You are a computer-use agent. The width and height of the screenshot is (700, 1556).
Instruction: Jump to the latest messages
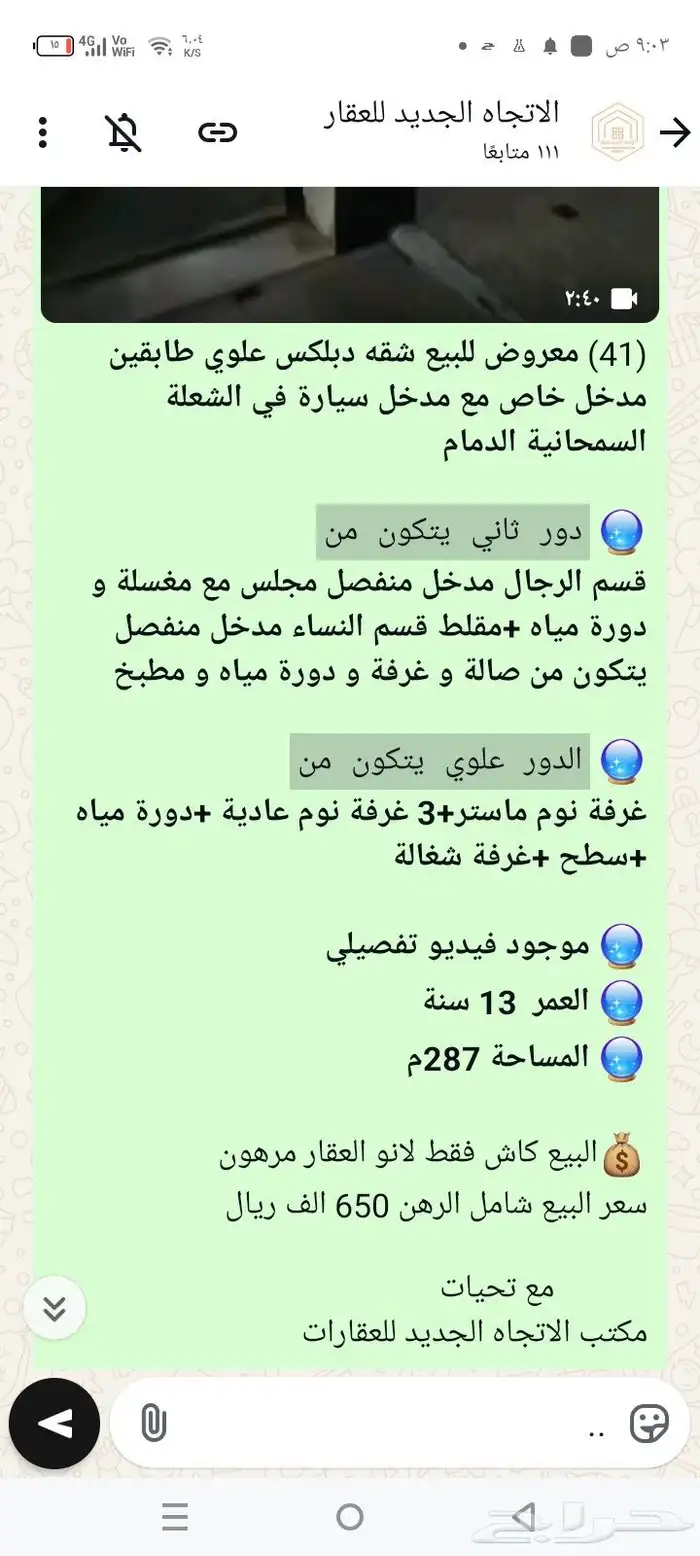54,1309
